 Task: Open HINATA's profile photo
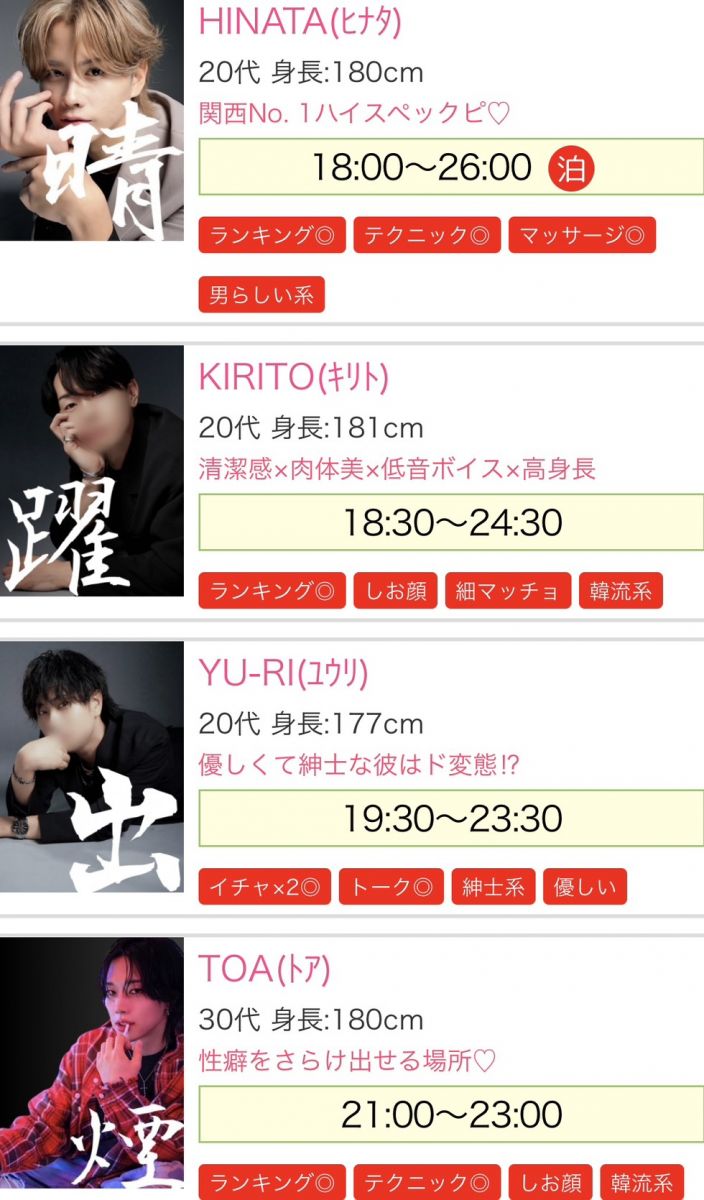[x=92, y=120]
